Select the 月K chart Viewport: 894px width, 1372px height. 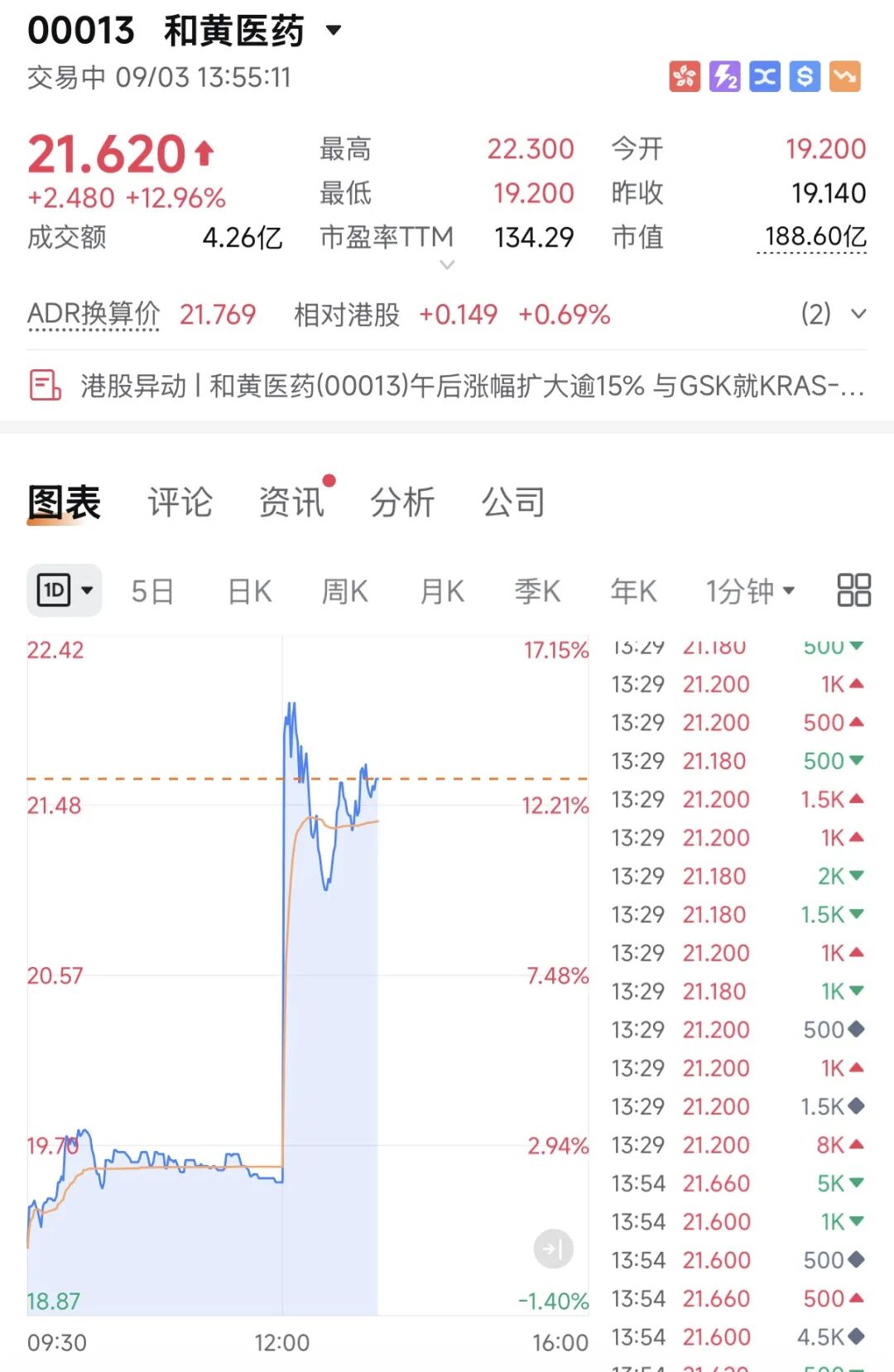click(x=442, y=592)
